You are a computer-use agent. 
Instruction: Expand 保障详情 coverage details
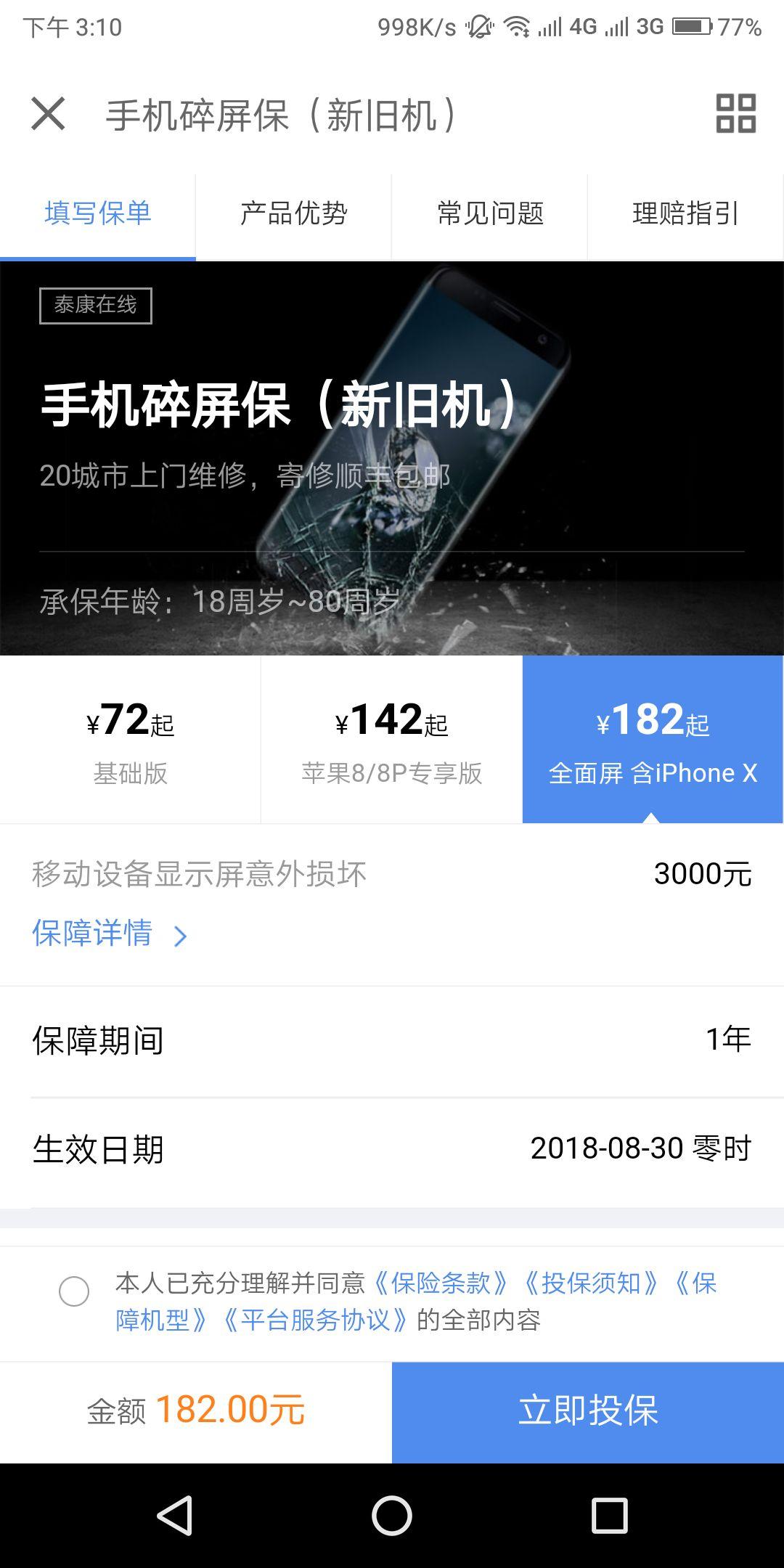pyautogui.click(x=91, y=936)
